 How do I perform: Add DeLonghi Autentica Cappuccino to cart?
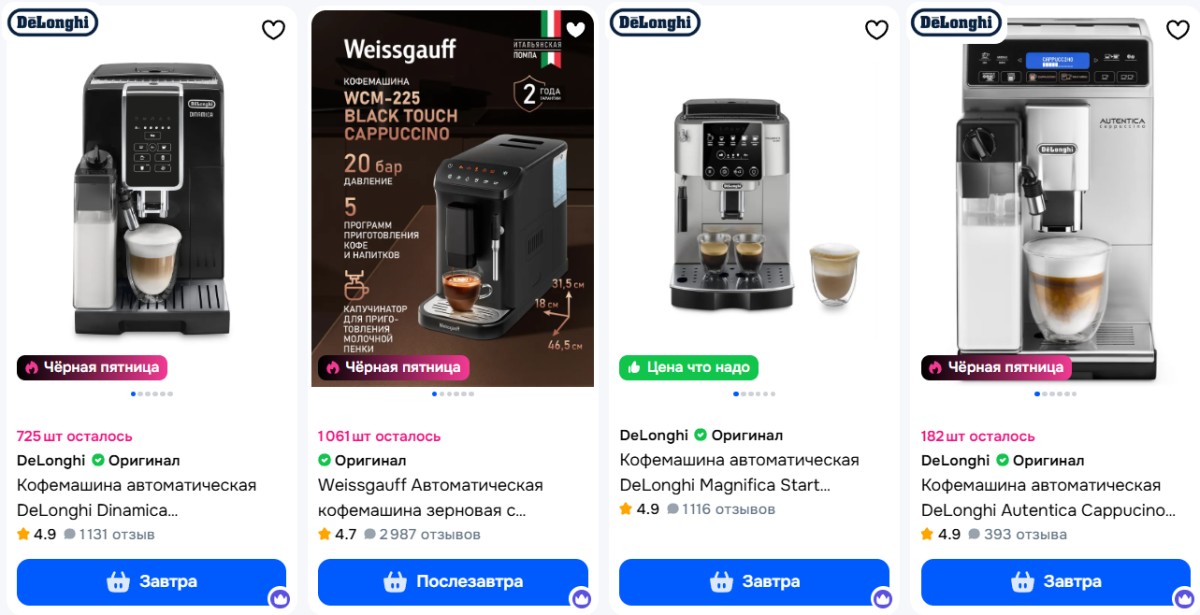[x=1056, y=582]
